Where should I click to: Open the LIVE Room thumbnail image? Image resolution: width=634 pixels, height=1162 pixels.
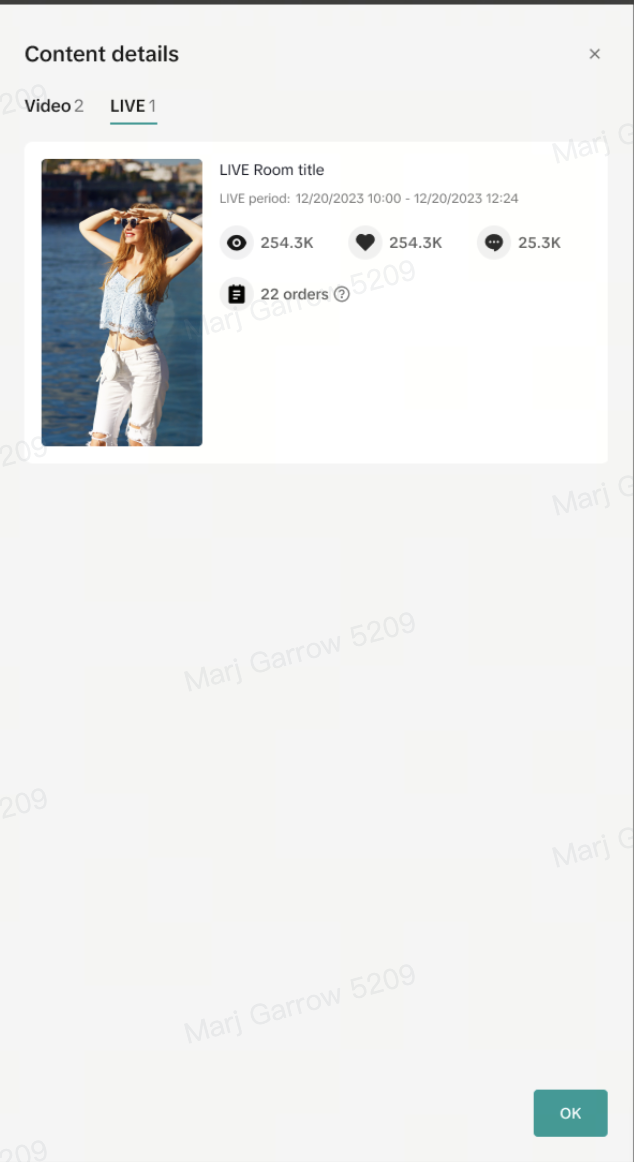pyautogui.click(x=122, y=302)
